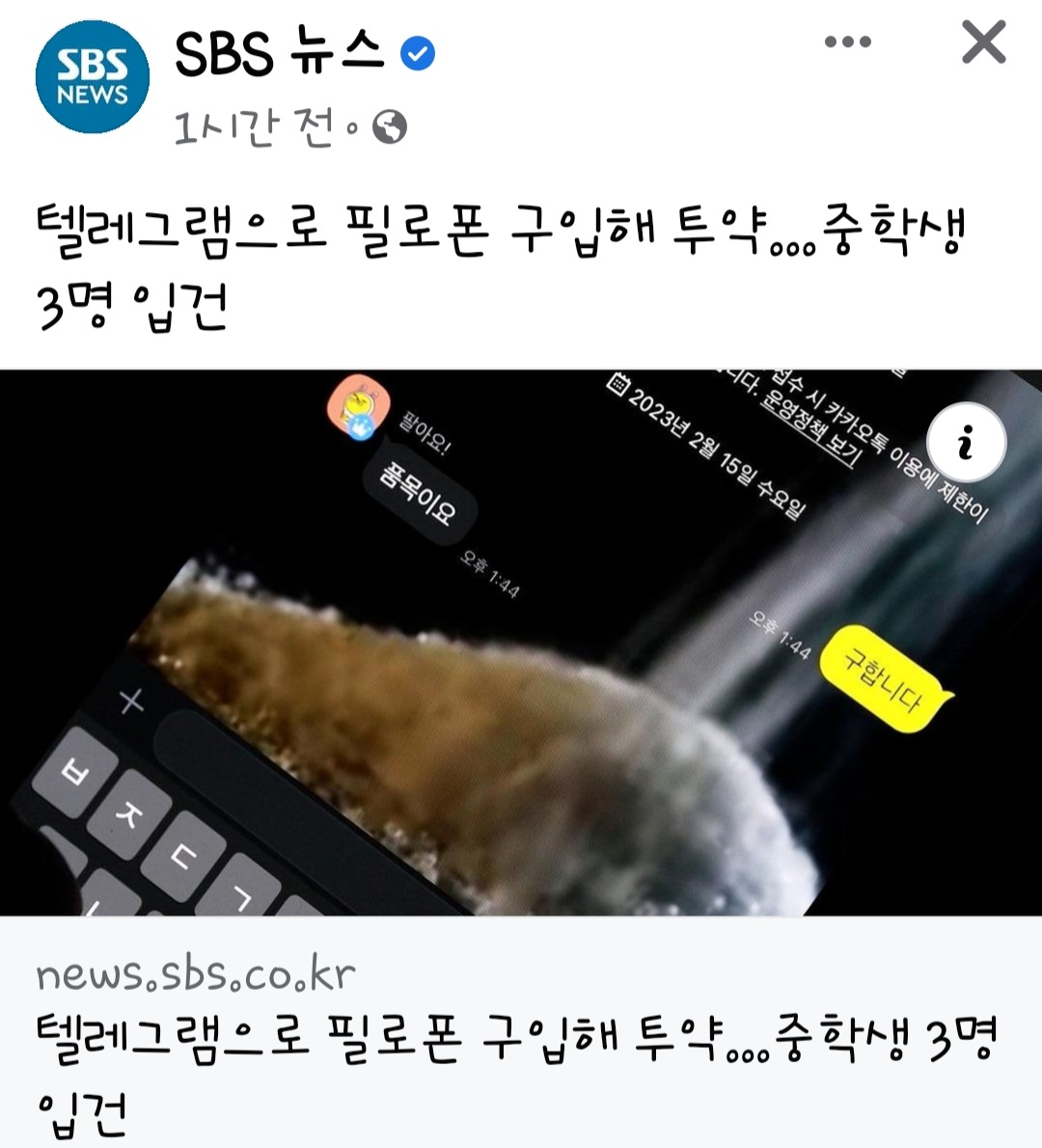Open the three-dot post options menu

pos(847,42)
